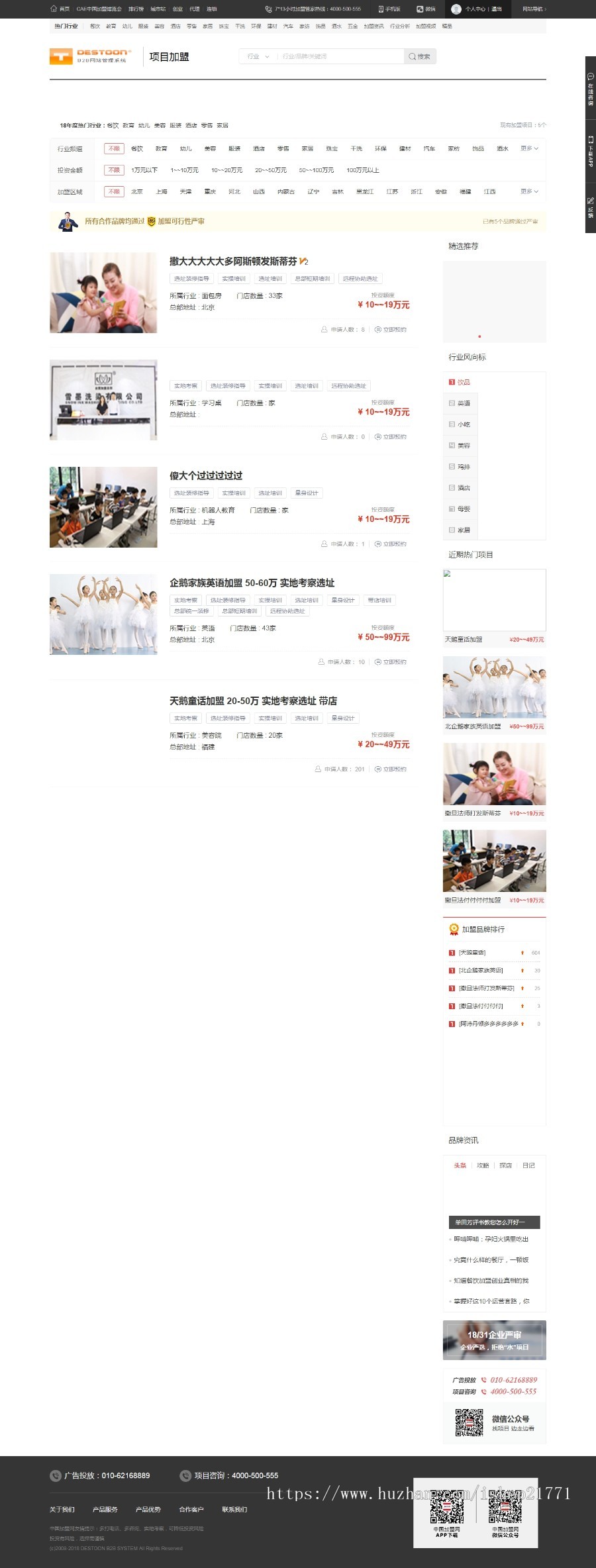Tap the 搜索 search button
Image resolution: width=596 pixels, height=1568 pixels.
point(420,57)
